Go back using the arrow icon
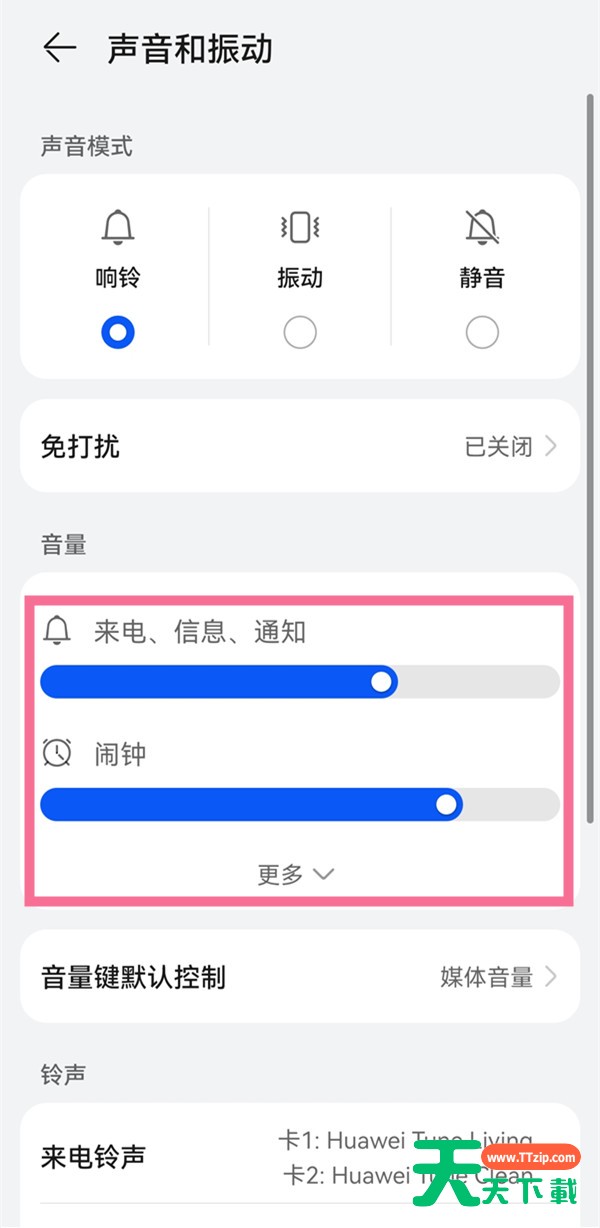Screen dimensions: 600x1228 pos(60,48)
